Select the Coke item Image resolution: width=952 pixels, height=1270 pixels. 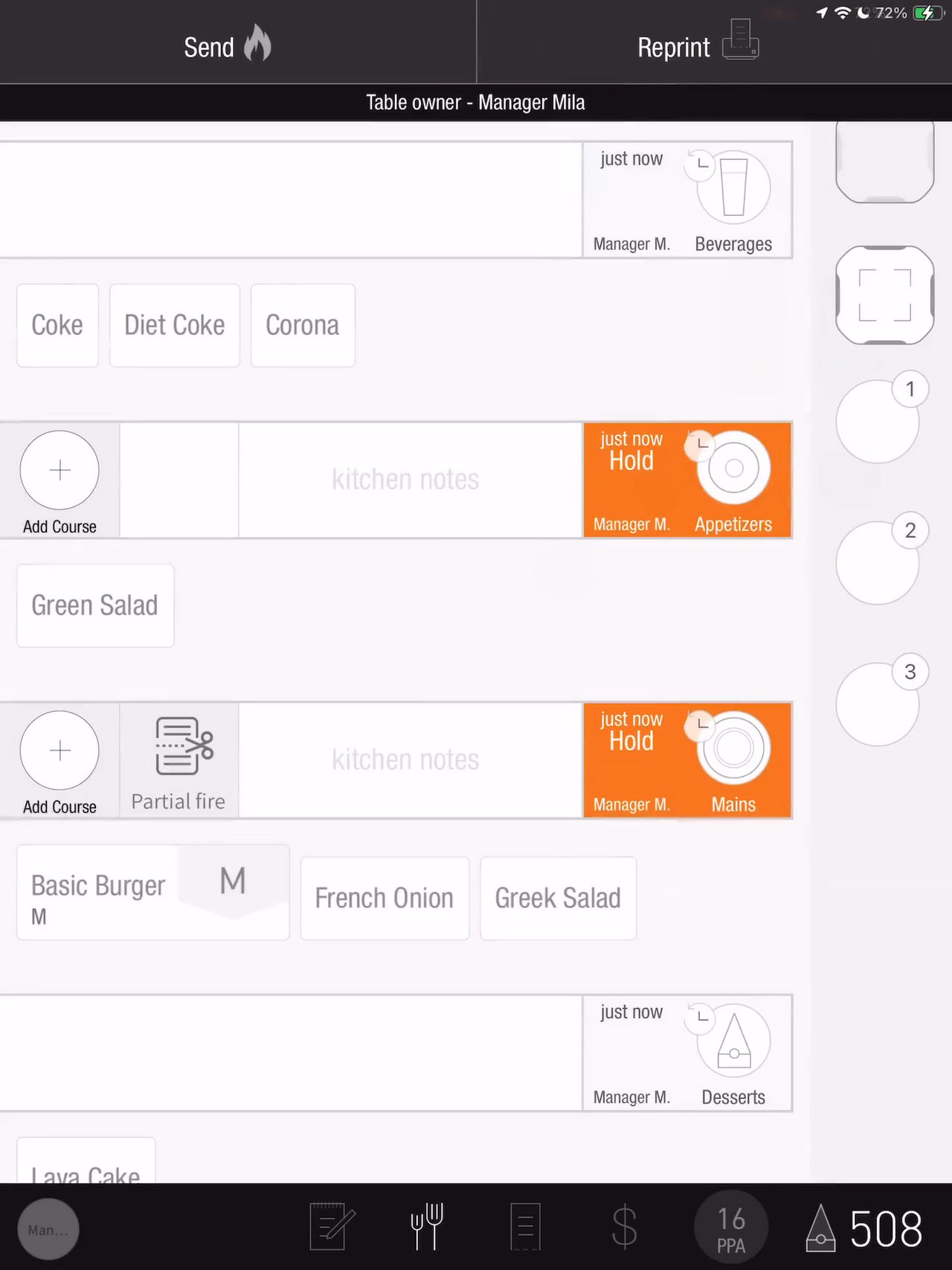pos(57,325)
